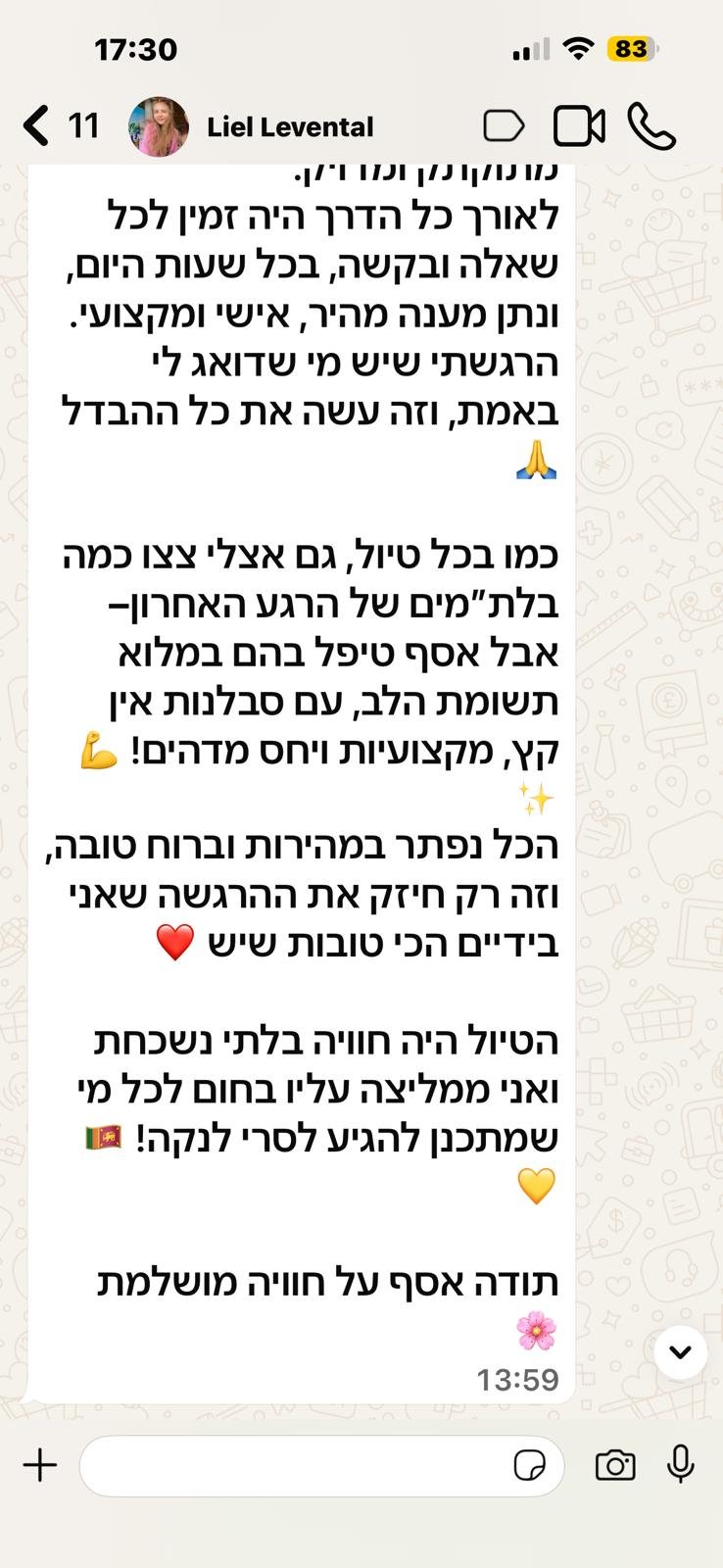The width and height of the screenshot is (723, 1568).
Task: Tap the microphone to record voice message
Action: [680, 1466]
